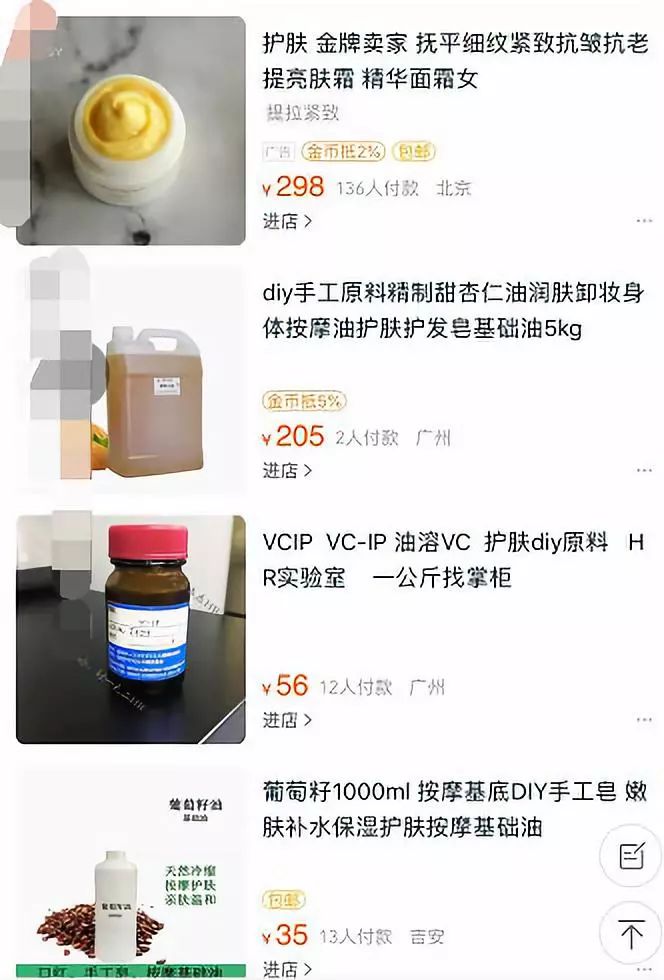This screenshot has width=664, height=980.
Task: Tap 进店 under the ¥298 face cream
Action: click(287, 222)
